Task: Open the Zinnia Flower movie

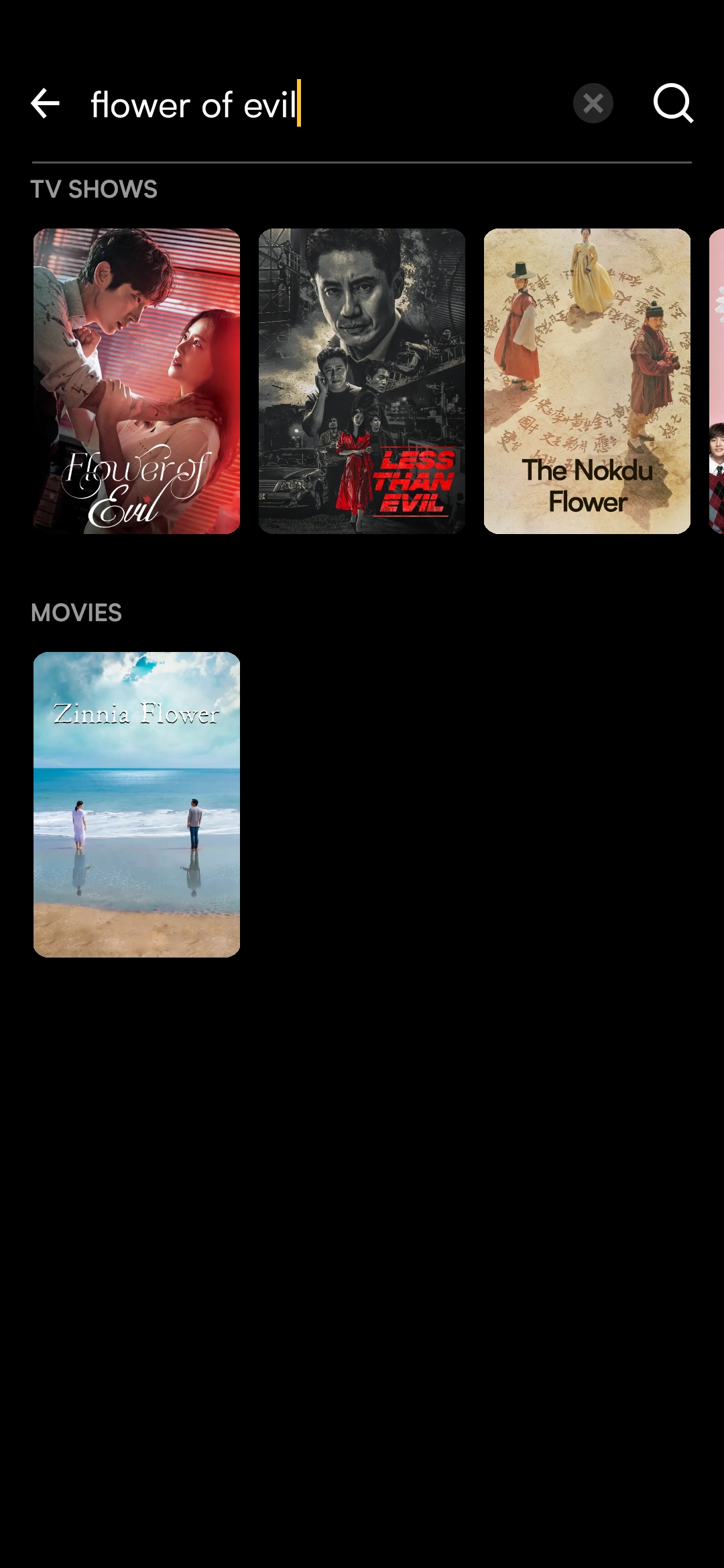Action: pos(137,804)
